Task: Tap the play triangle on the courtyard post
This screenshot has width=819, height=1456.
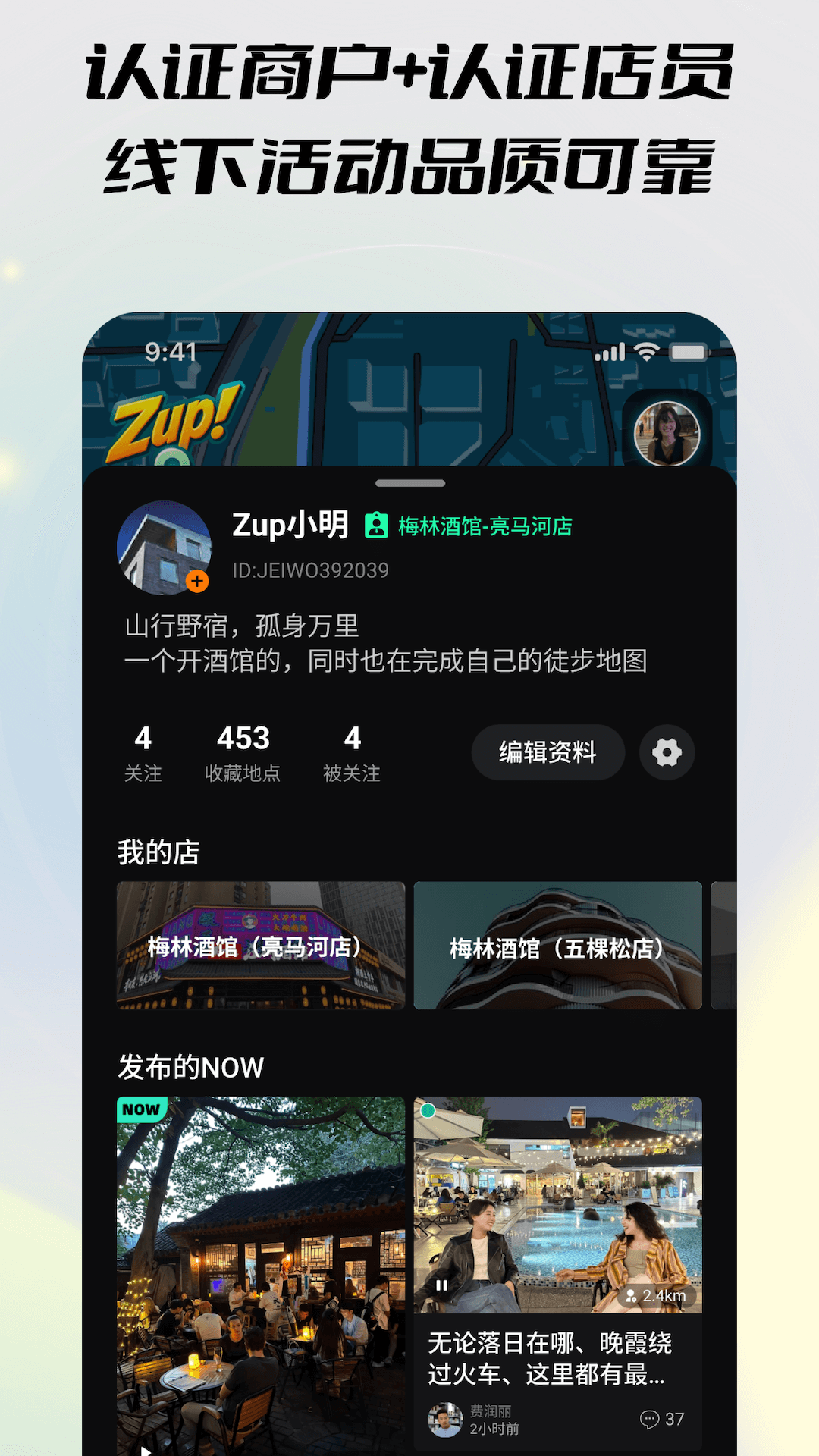Action: [x=146, y=1447]
